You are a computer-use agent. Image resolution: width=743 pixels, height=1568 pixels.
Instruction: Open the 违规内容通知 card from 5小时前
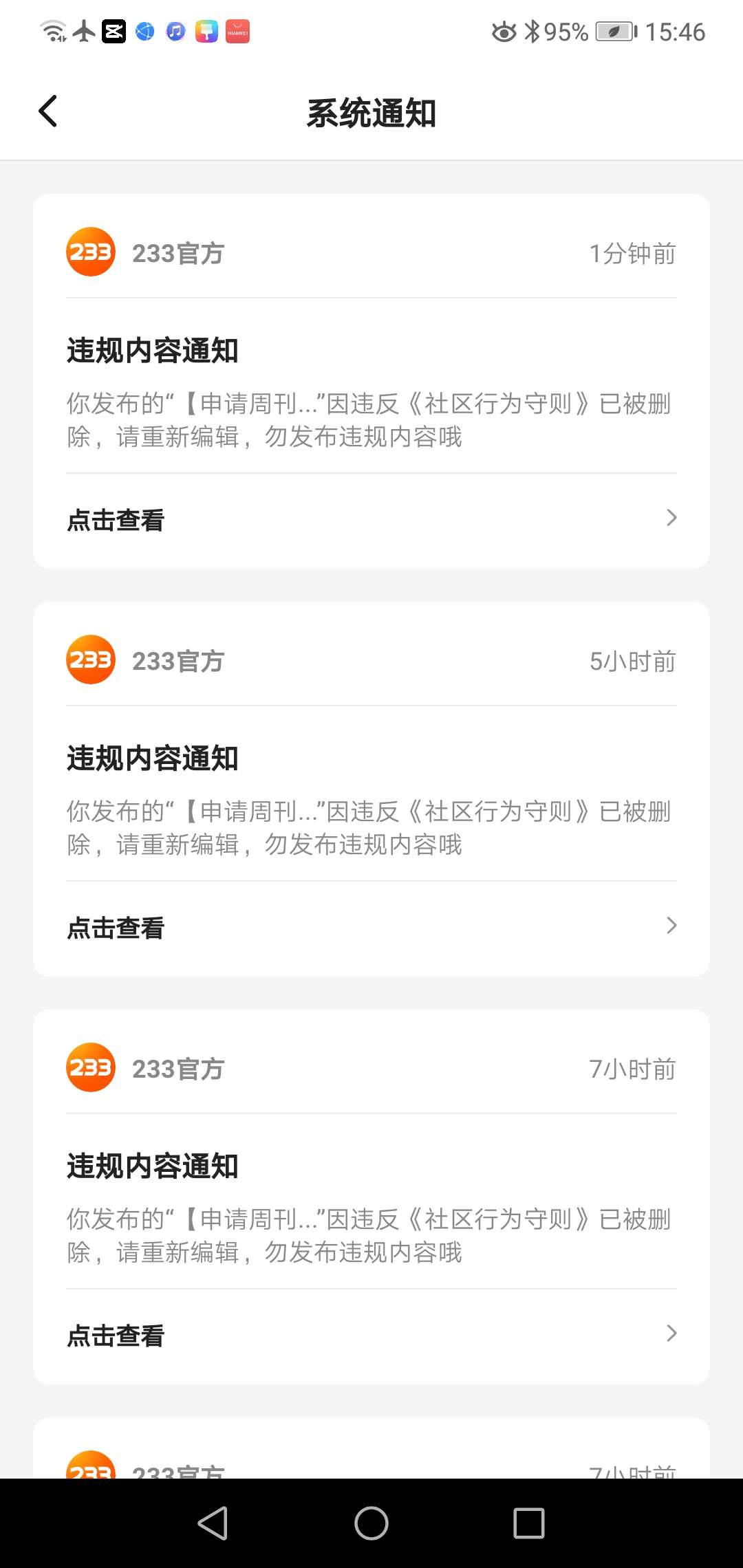pyautogui.click(x=371, y=789)
